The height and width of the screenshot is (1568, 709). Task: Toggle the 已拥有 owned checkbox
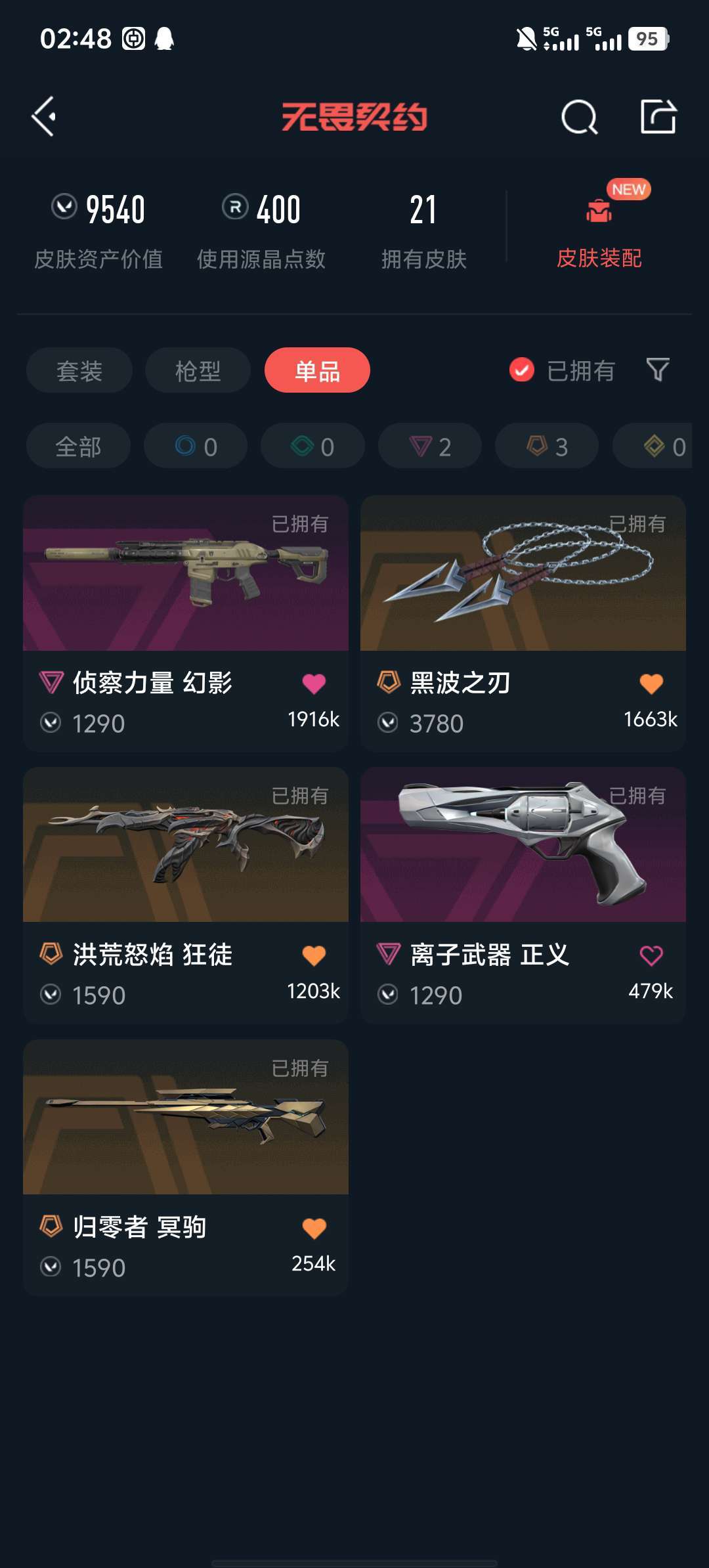click(522, 370)
